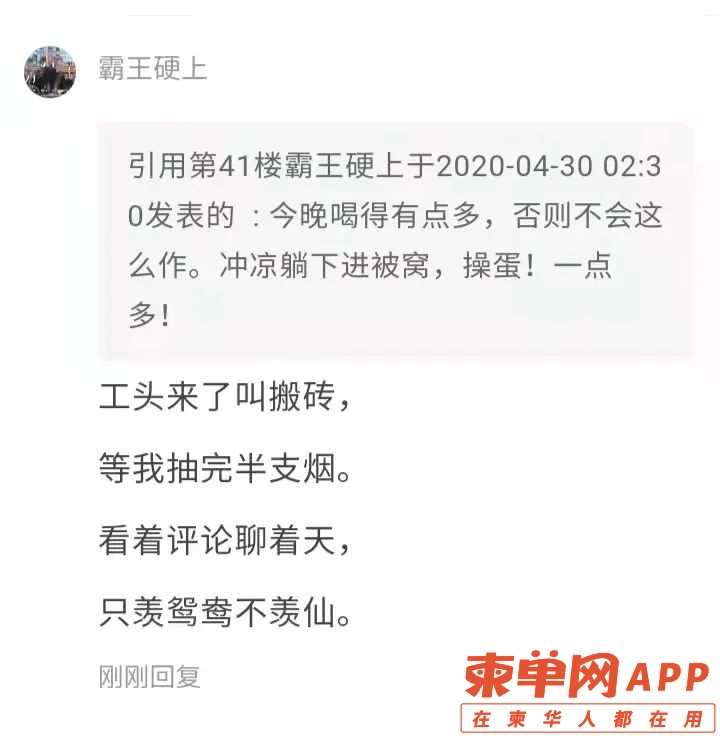The image size is (720, 736).
Task: Open the quoted post from floor 41
Action: (x=394, y=241)
